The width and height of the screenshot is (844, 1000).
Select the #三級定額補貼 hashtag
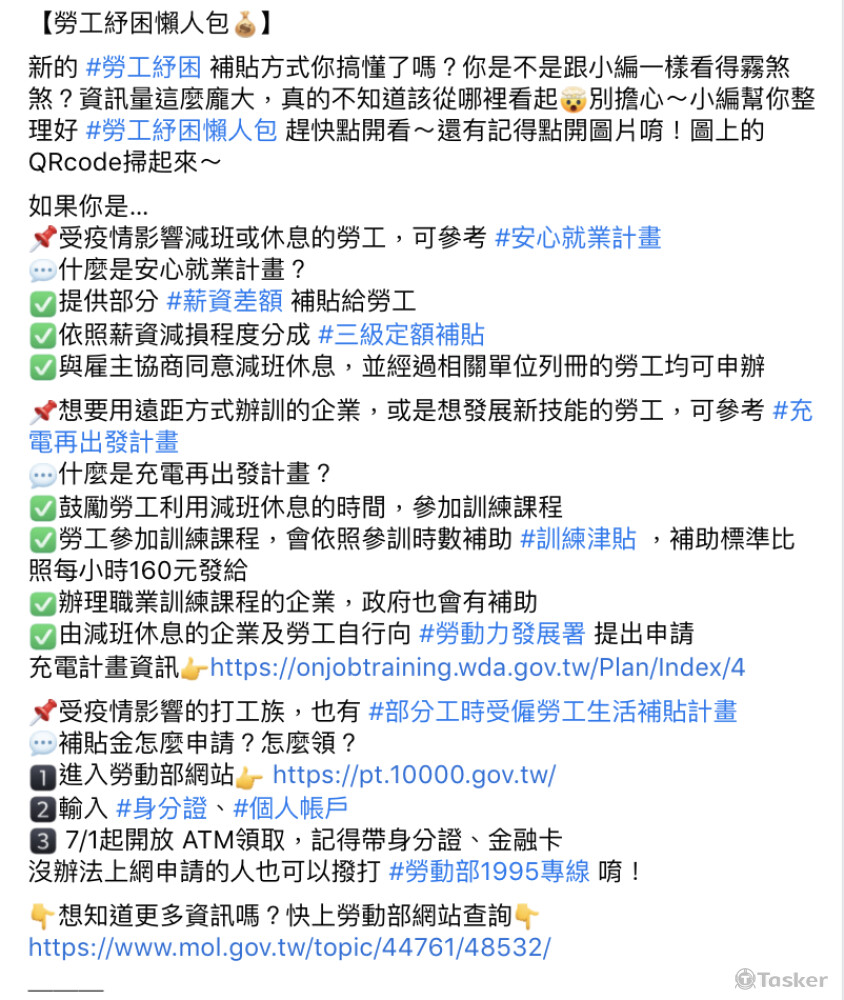[x=401, y=334]
